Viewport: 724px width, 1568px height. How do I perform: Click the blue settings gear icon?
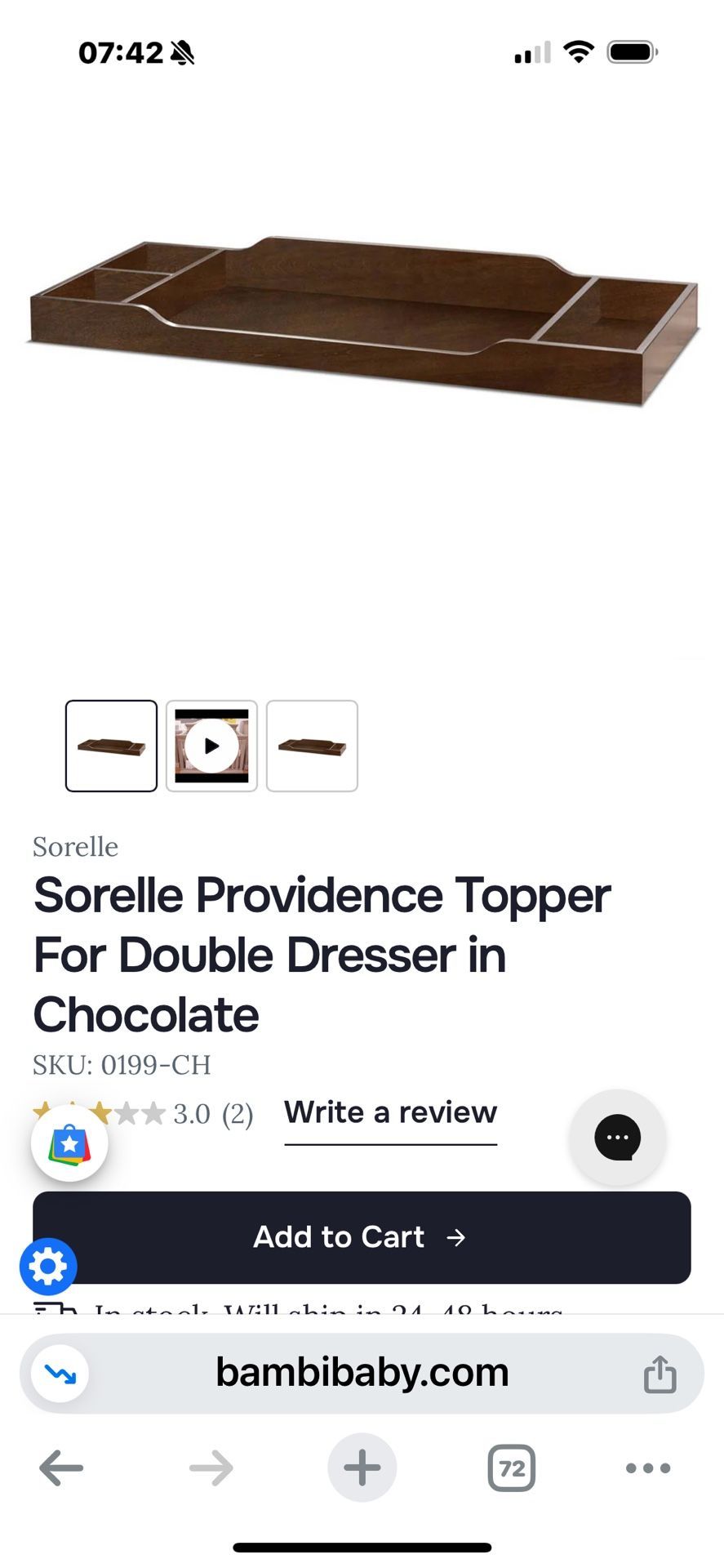coord(47,1267)
